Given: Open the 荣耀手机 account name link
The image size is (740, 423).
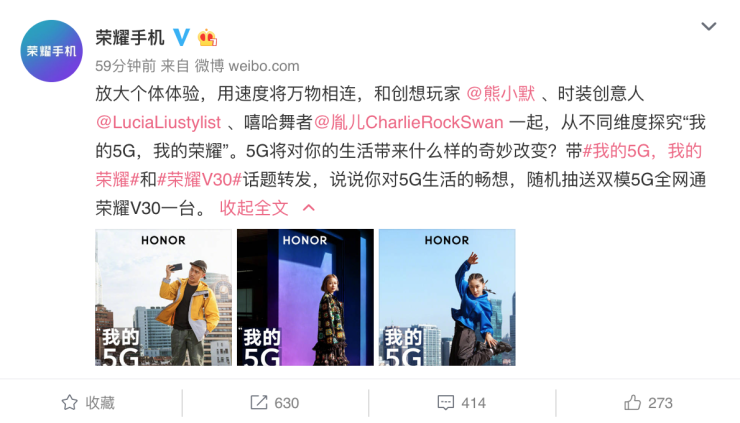Looking at the screenshot, I should tap(130, 37).
